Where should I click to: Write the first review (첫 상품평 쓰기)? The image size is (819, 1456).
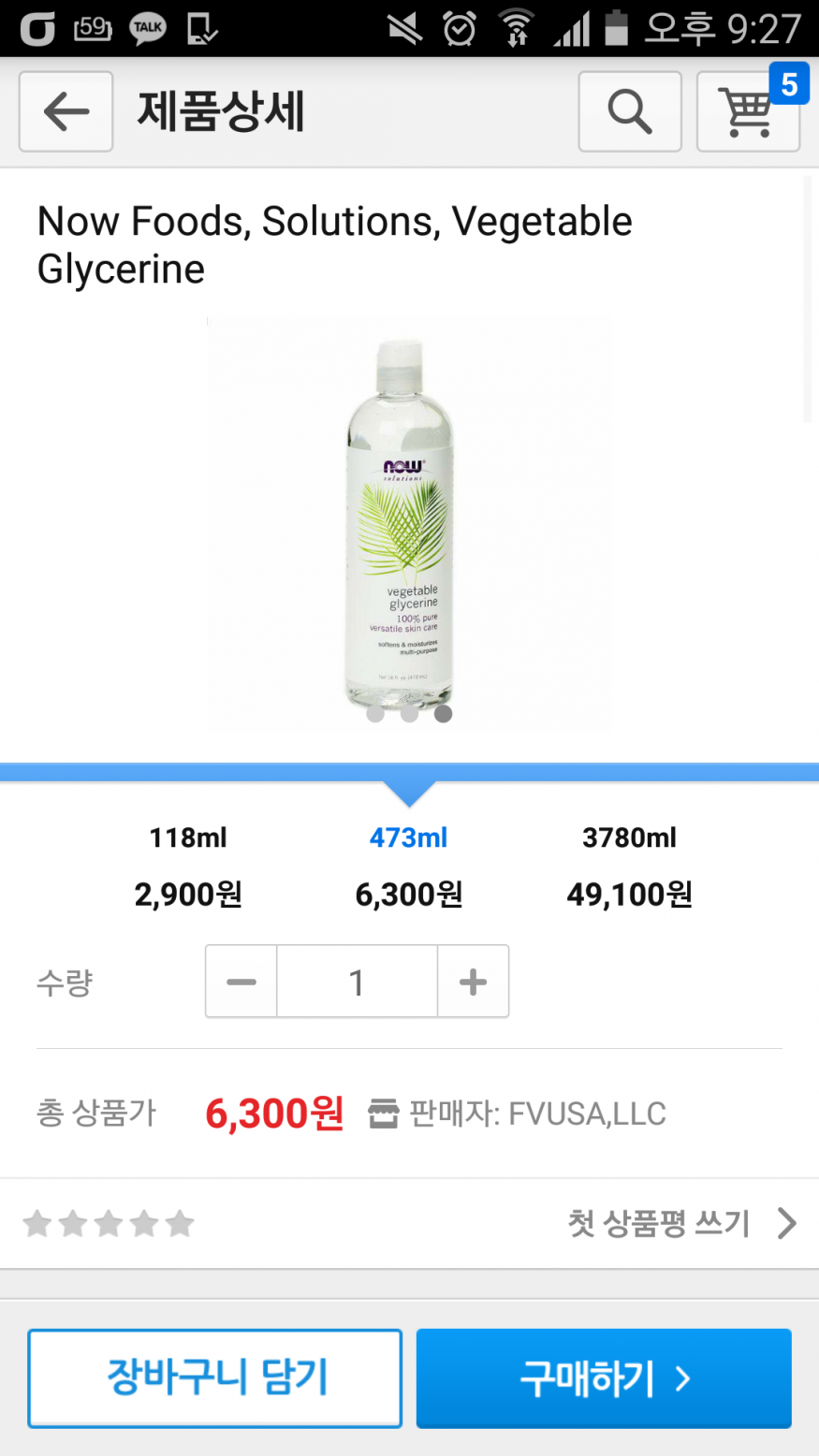(x=680, y=1223)
